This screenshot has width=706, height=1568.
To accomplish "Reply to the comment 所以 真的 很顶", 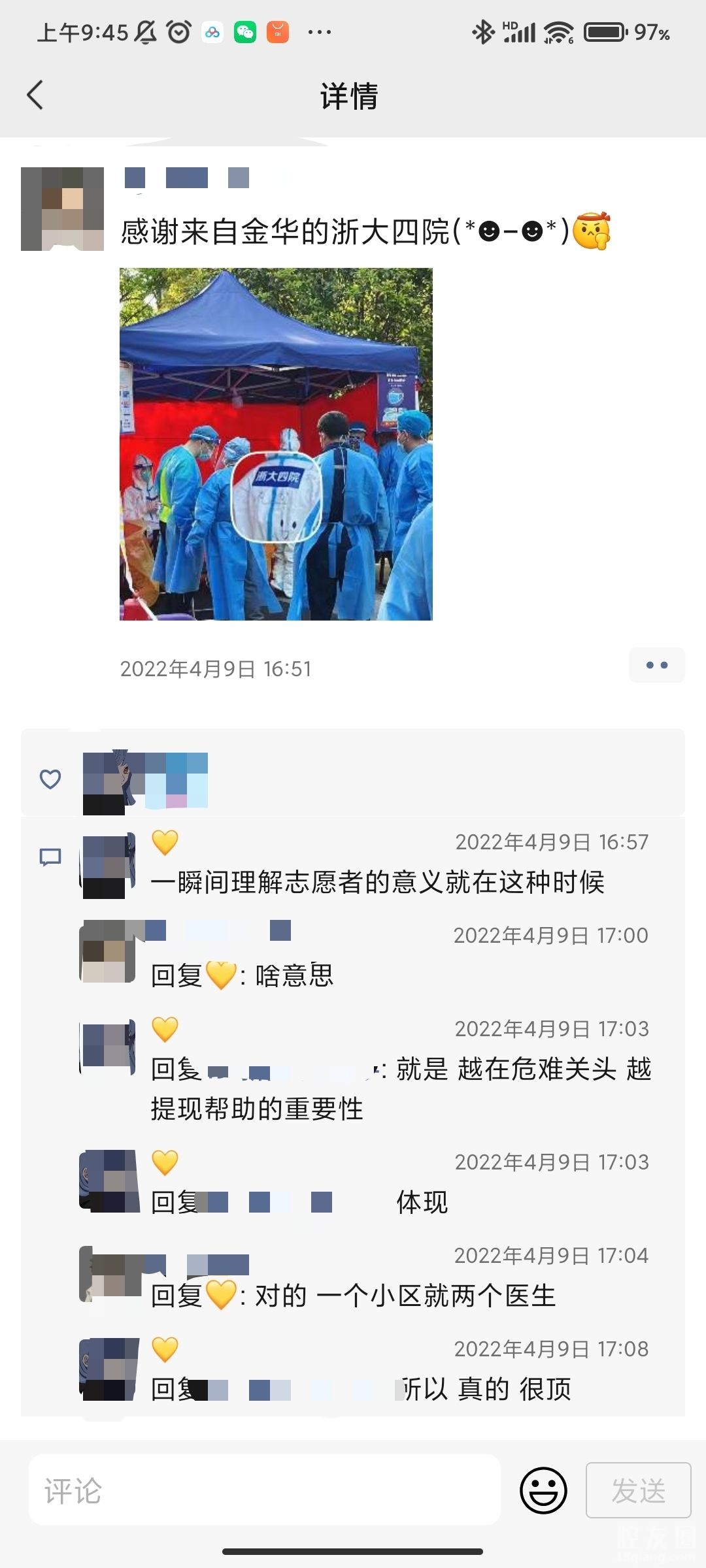I will (484, 1390).
